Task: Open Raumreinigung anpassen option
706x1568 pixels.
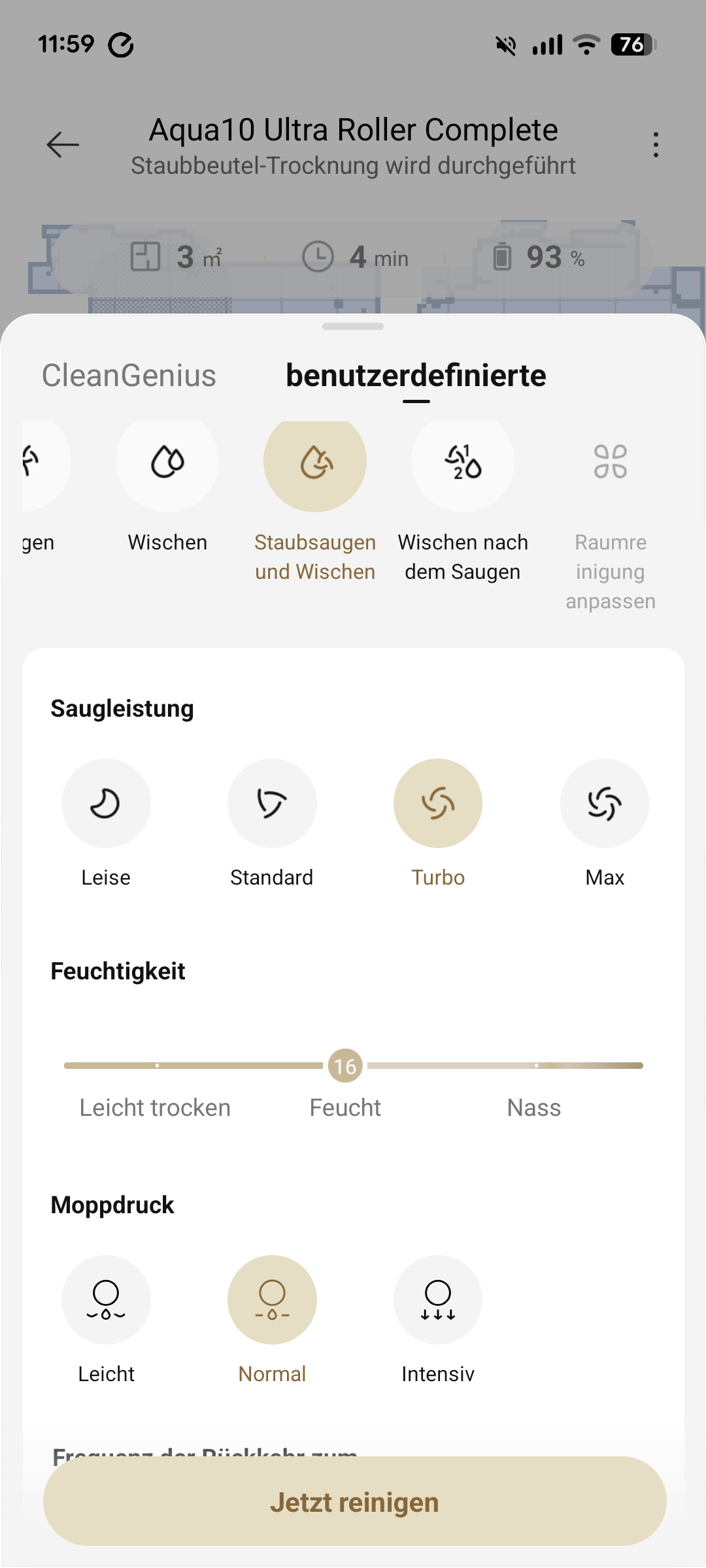Action: [x=611, y=462]
